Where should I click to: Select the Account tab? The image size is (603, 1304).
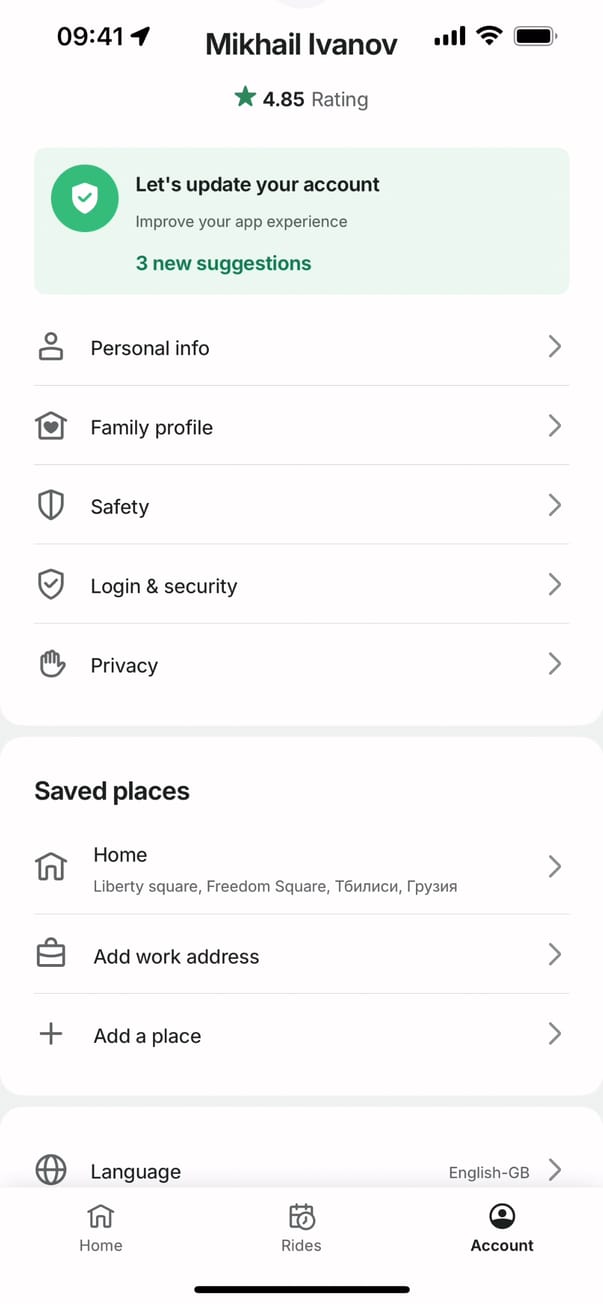[x=502, y=1228]
